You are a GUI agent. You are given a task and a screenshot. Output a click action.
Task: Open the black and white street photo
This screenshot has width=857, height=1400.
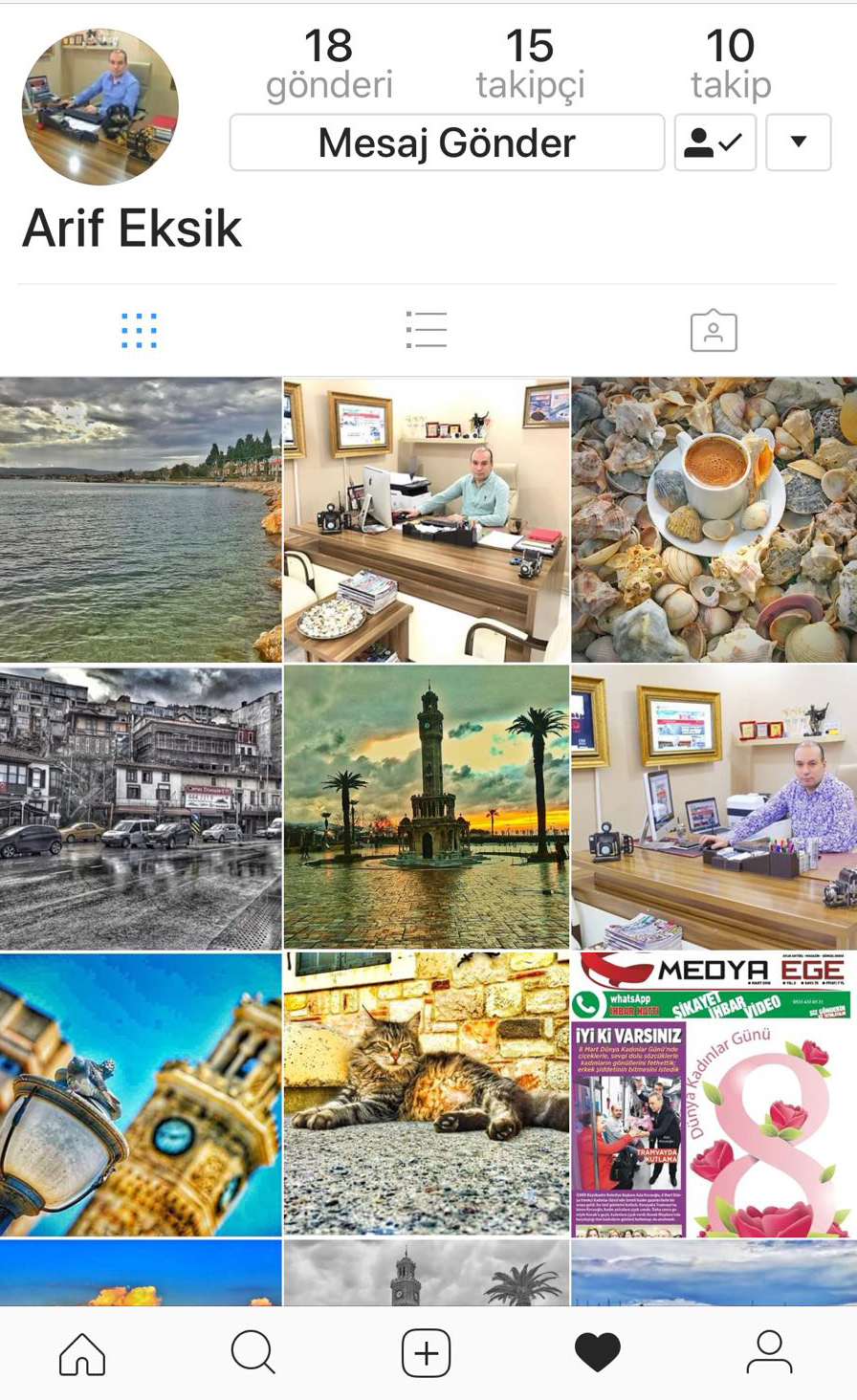[141, 807]
